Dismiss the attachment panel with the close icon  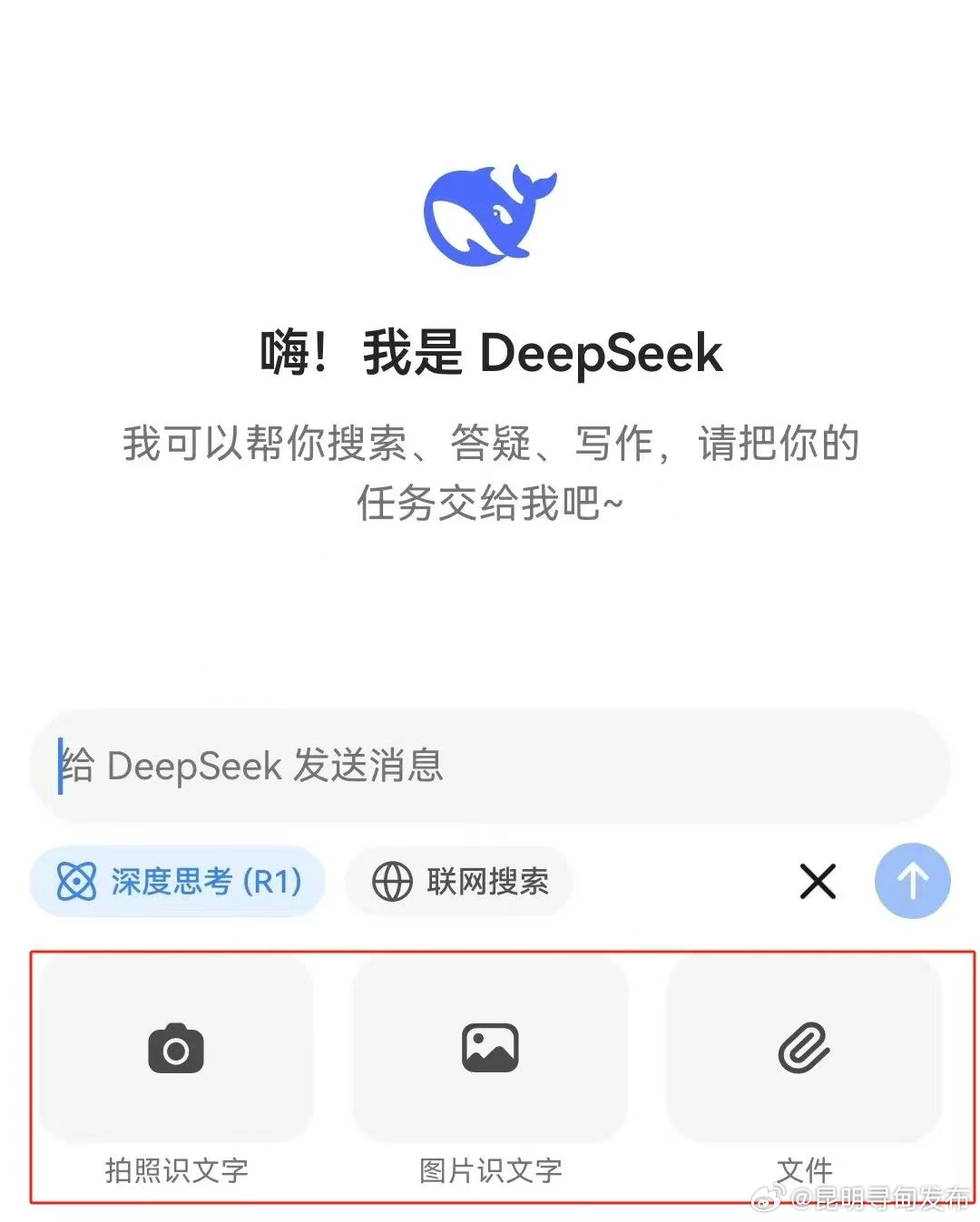(x=816, y=880)
